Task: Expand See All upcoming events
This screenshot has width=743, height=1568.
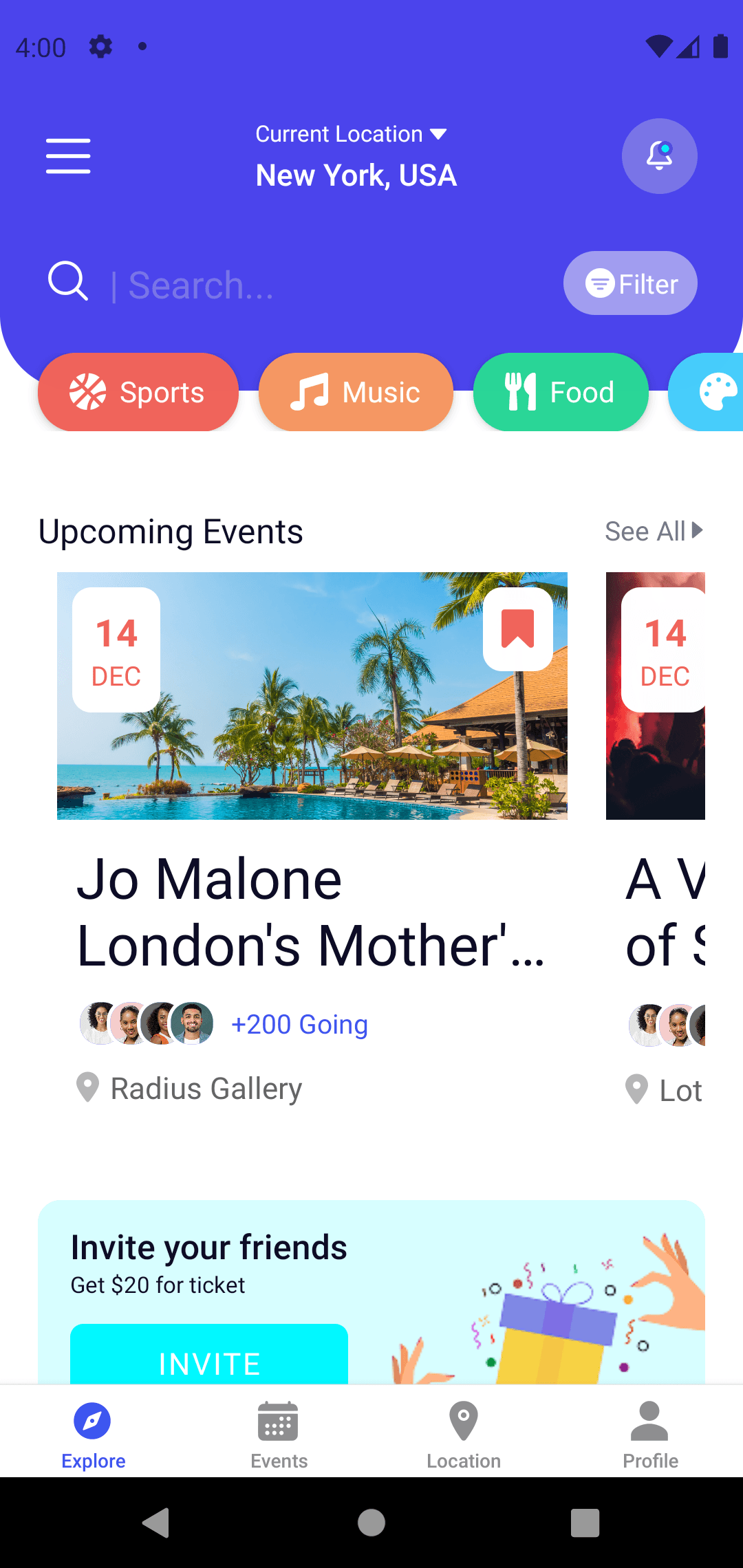Action: pos(653,531)
